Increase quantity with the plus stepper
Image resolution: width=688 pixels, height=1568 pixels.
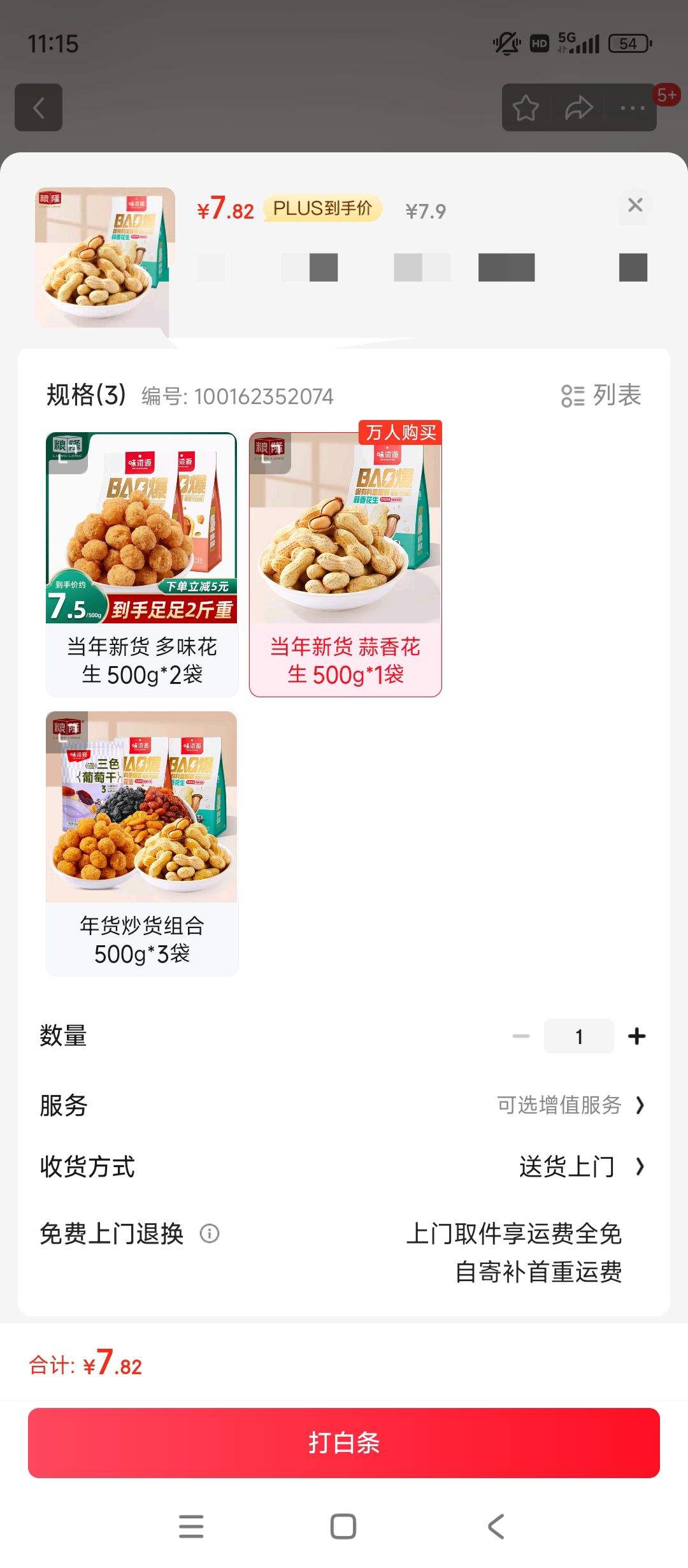[636, 1036]
